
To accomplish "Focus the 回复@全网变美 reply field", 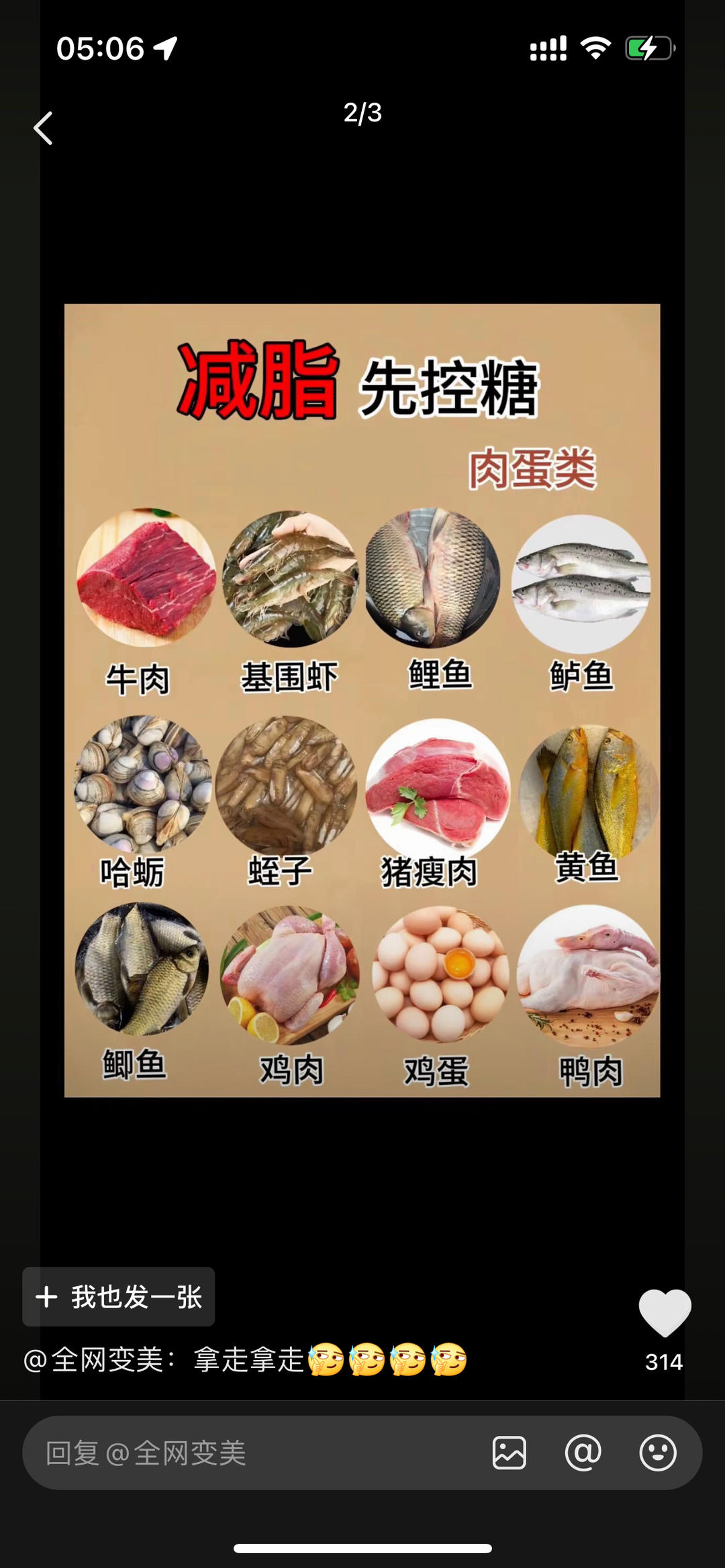I will coord(255,1454).
